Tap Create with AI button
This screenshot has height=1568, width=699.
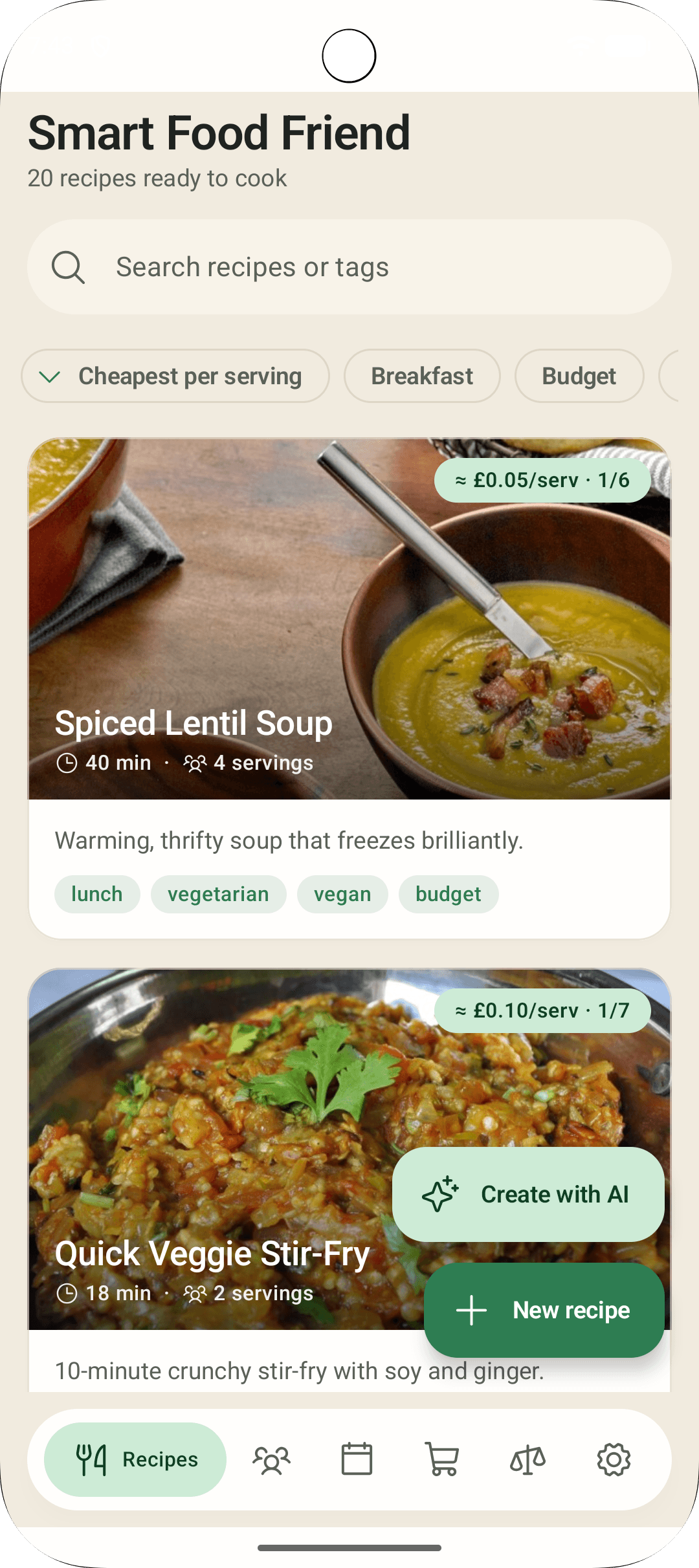pos(528,1194)
